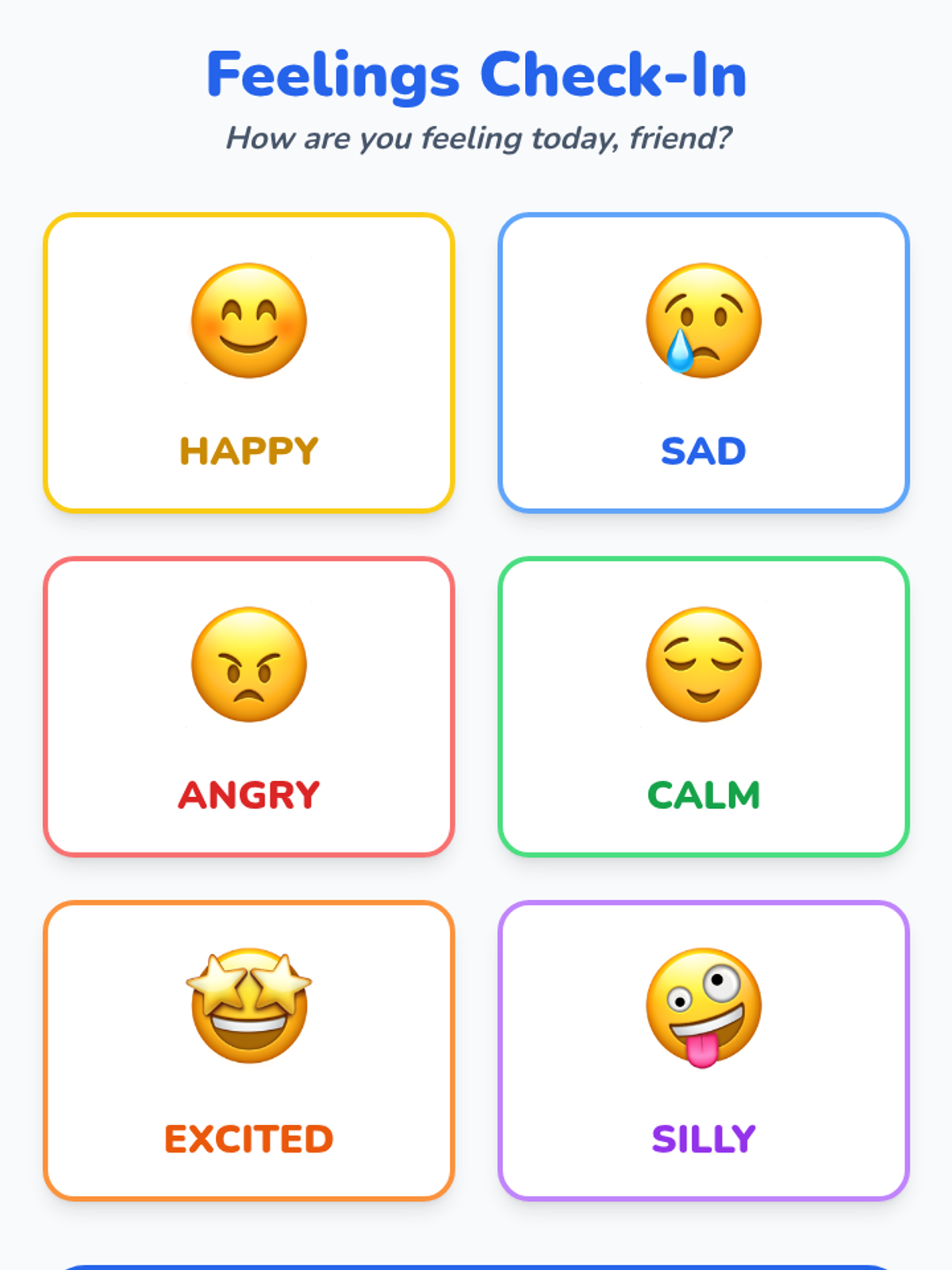The height and width of the screenshot is (1270, 952).
Task: Choose the Sad feeling card
Action: coord(704,363)
